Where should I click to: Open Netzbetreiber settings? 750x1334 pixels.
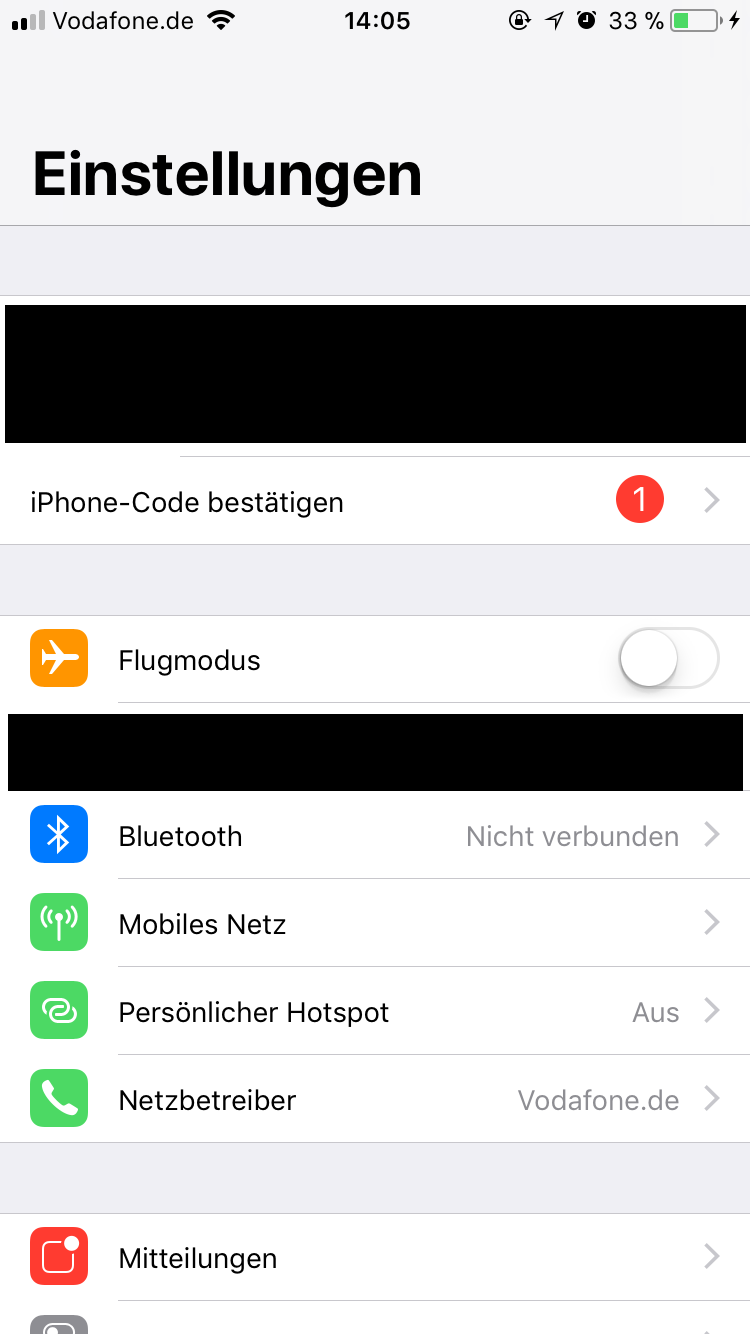(375, 1100)
